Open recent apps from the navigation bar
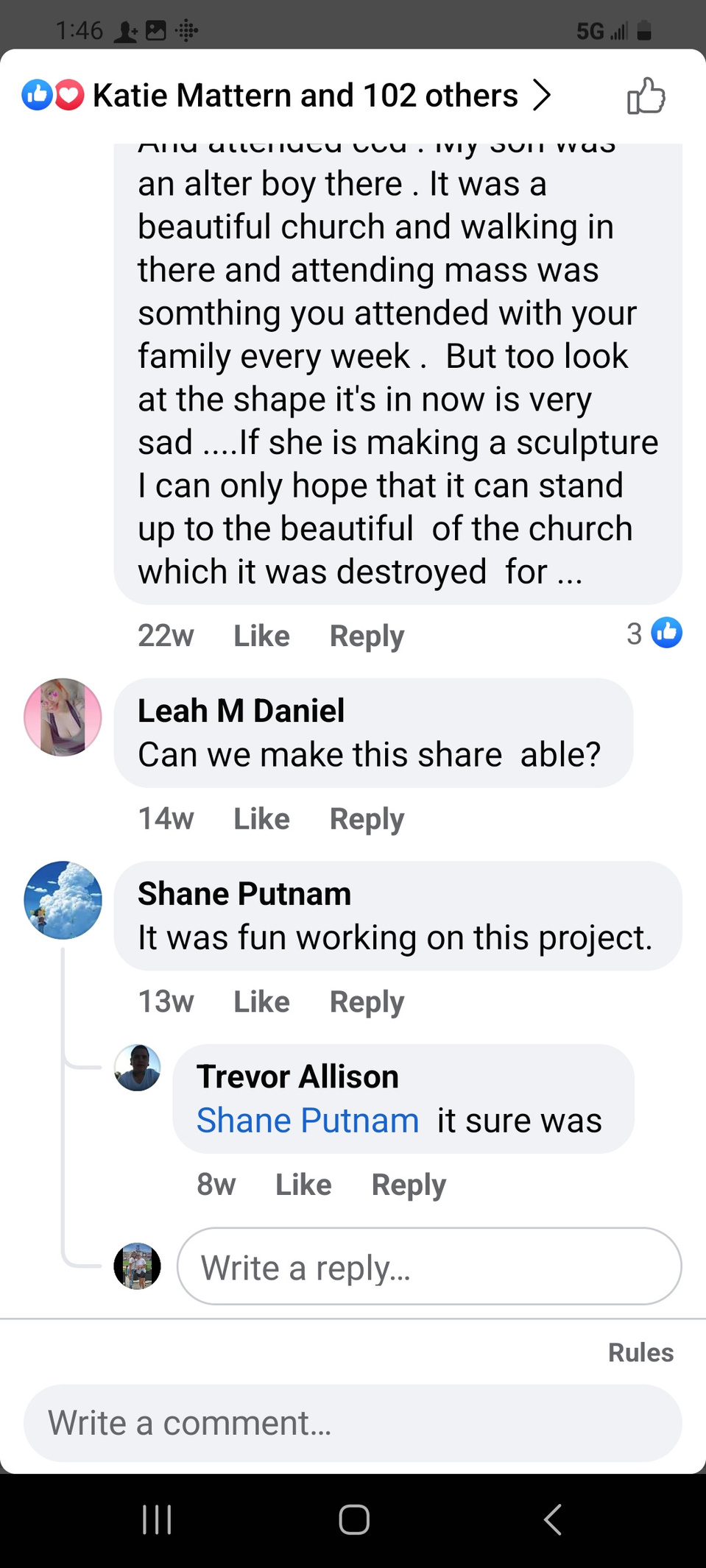This screenshot has width=706, height=1568. [x=157, y=1519]
